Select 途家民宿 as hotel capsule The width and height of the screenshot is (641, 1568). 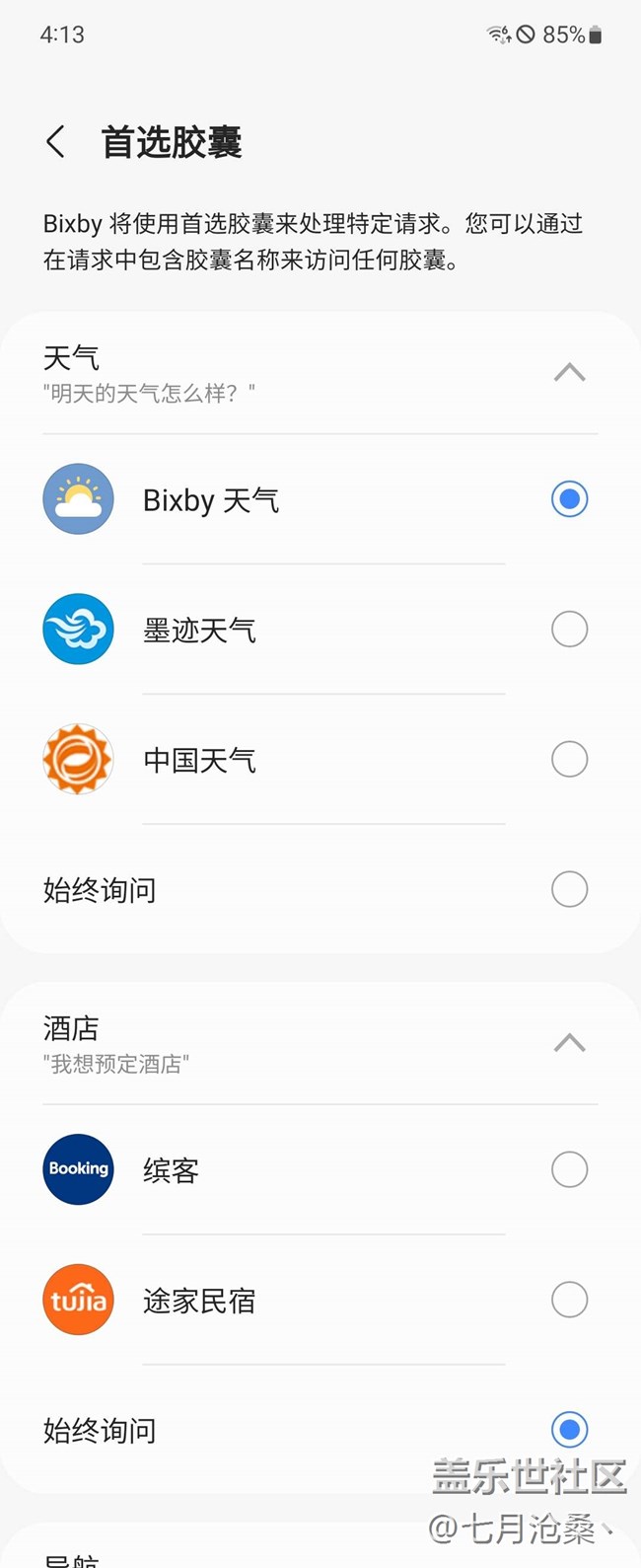coord(569,1301)
